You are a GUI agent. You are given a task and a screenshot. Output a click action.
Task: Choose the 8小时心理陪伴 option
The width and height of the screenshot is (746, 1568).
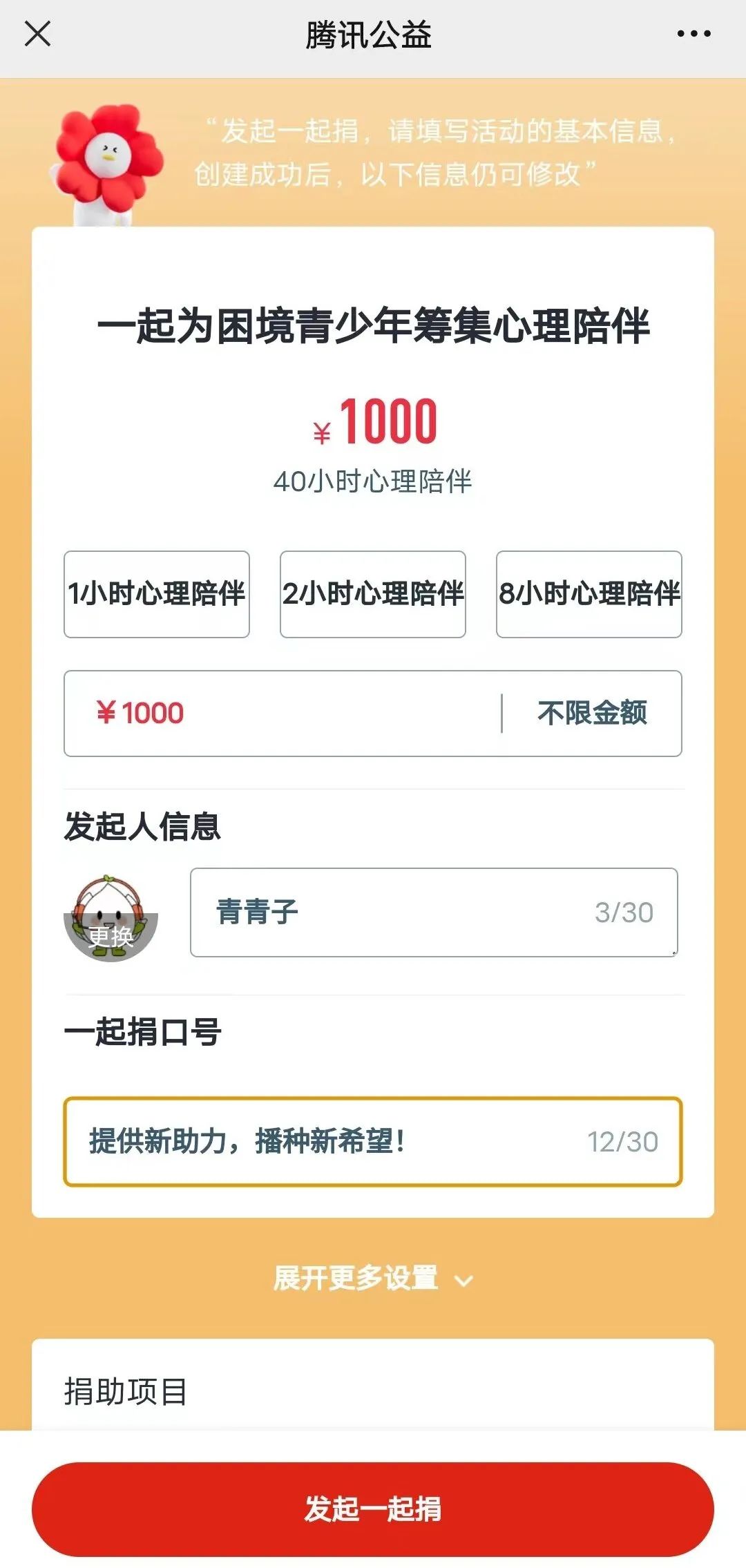[589, 594]
